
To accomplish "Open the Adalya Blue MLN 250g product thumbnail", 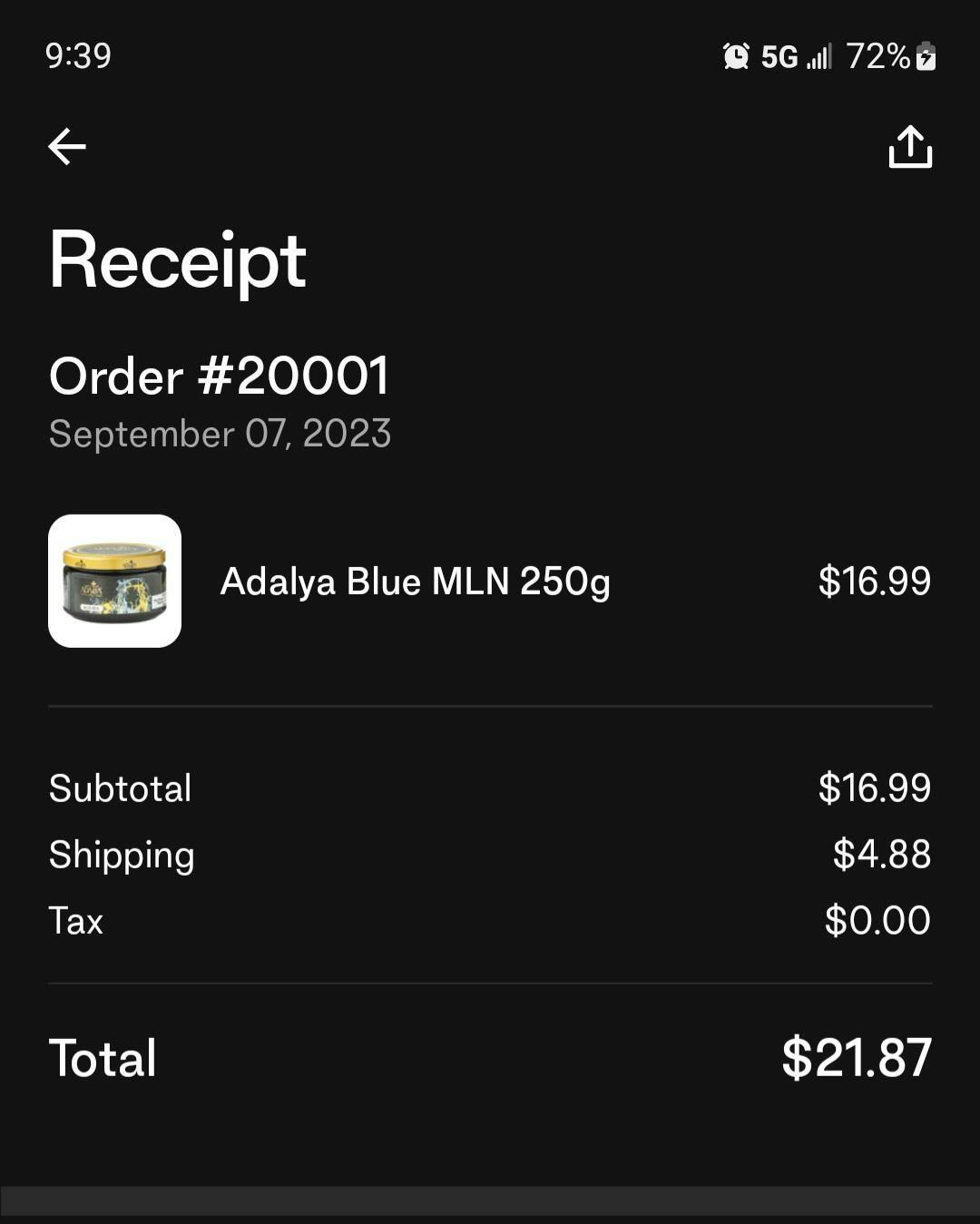I will point(115,581).
